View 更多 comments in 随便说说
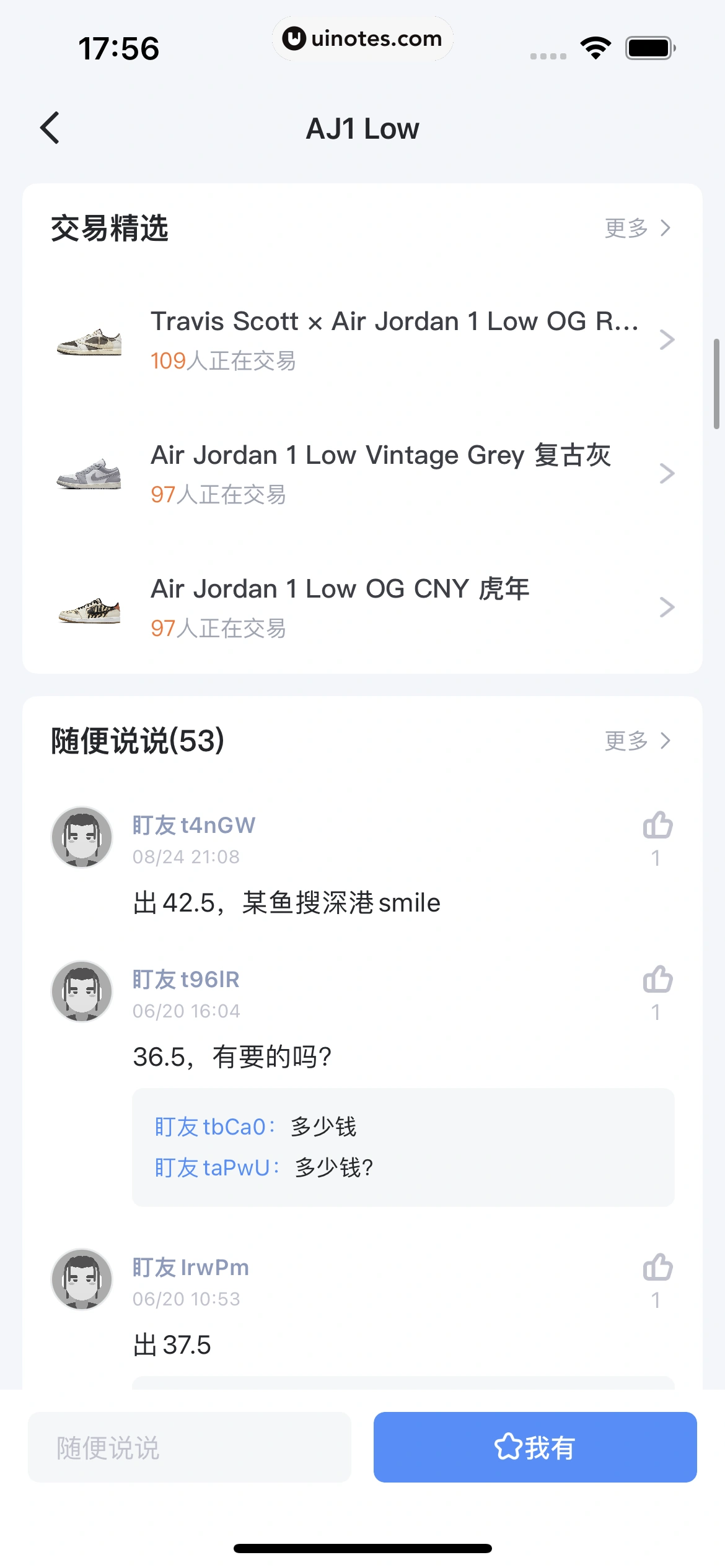This screenshot has height=1568, width=725. coord(637,741)
